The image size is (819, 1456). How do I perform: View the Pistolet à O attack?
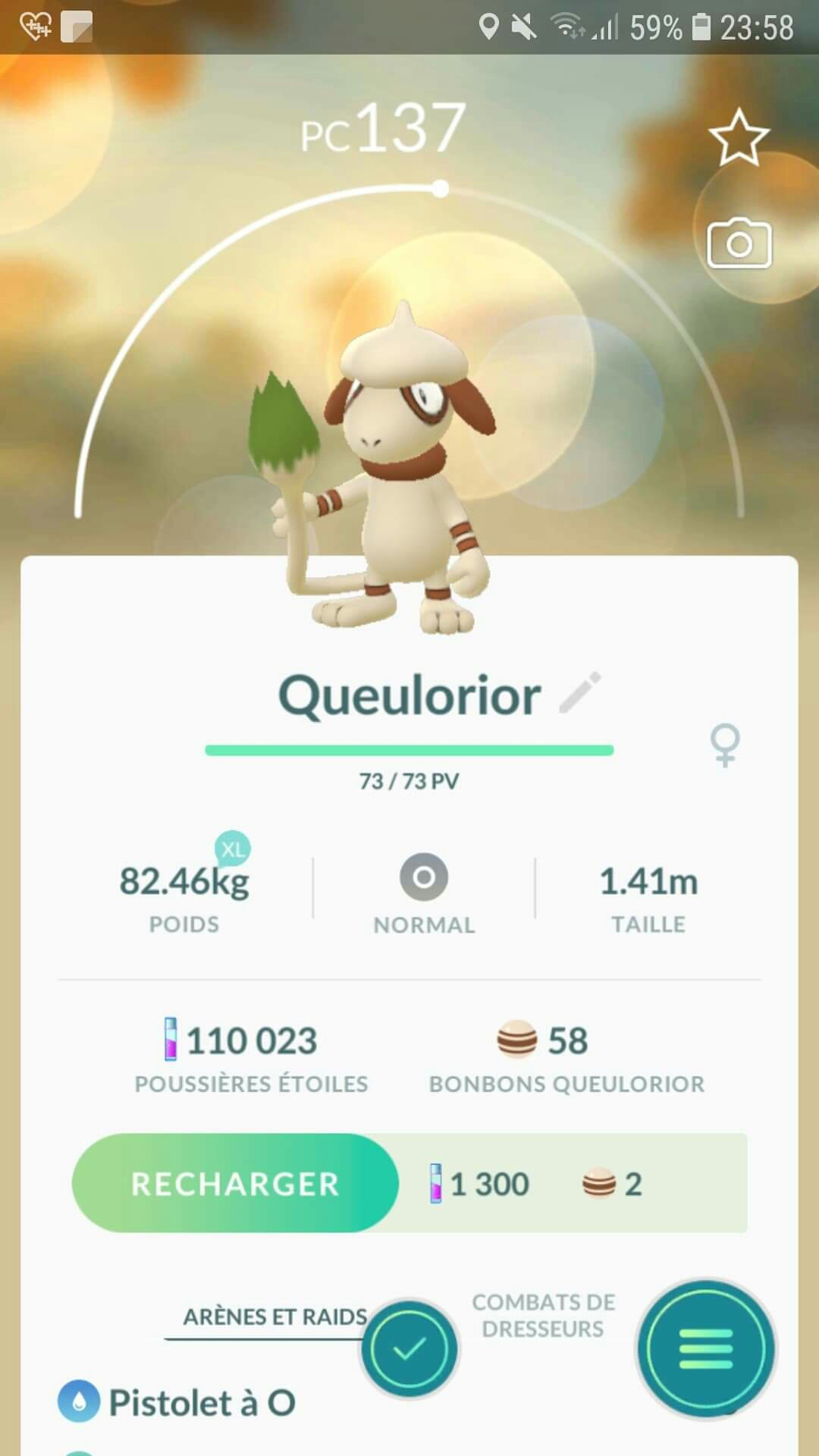202,1403
